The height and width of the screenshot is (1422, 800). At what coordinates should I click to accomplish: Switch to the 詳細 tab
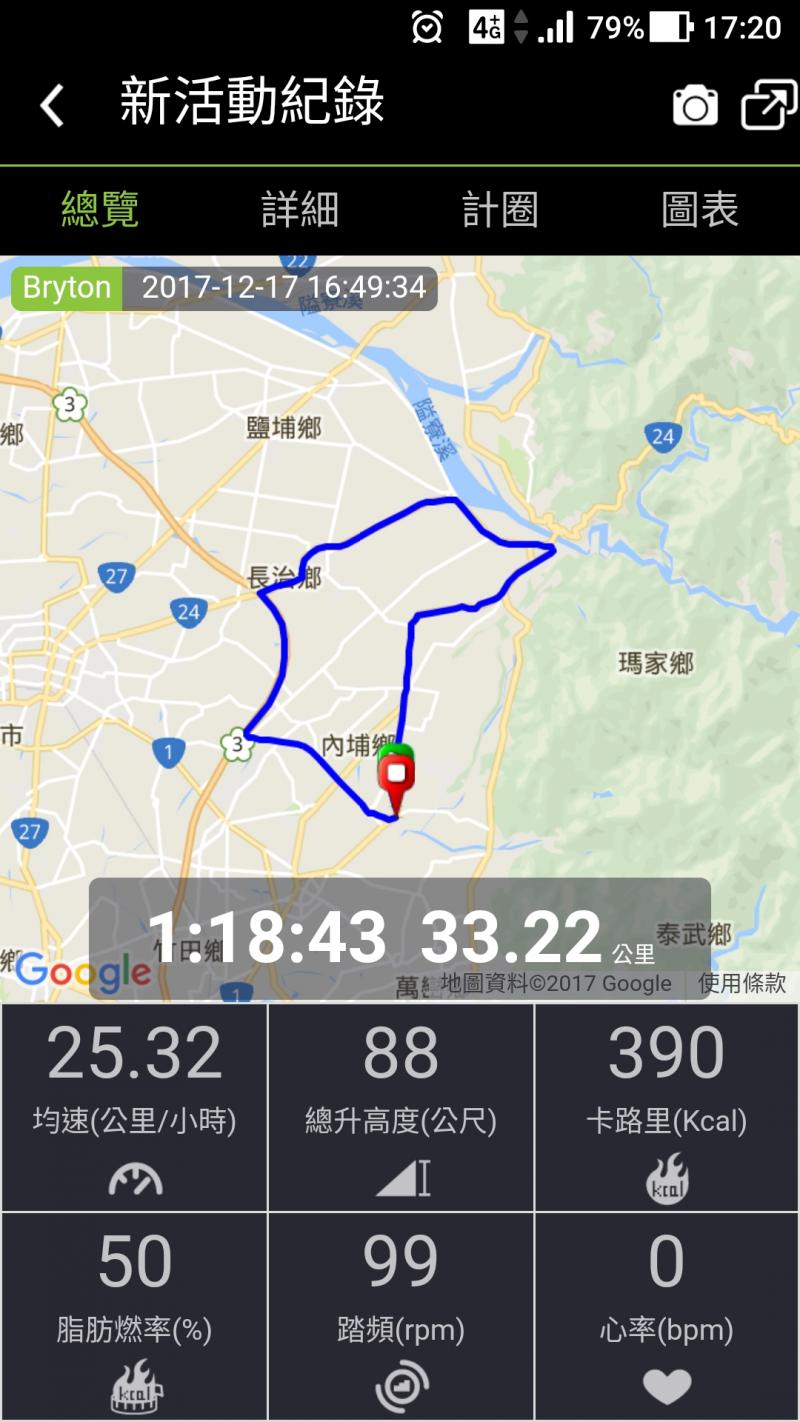point(300,211)
